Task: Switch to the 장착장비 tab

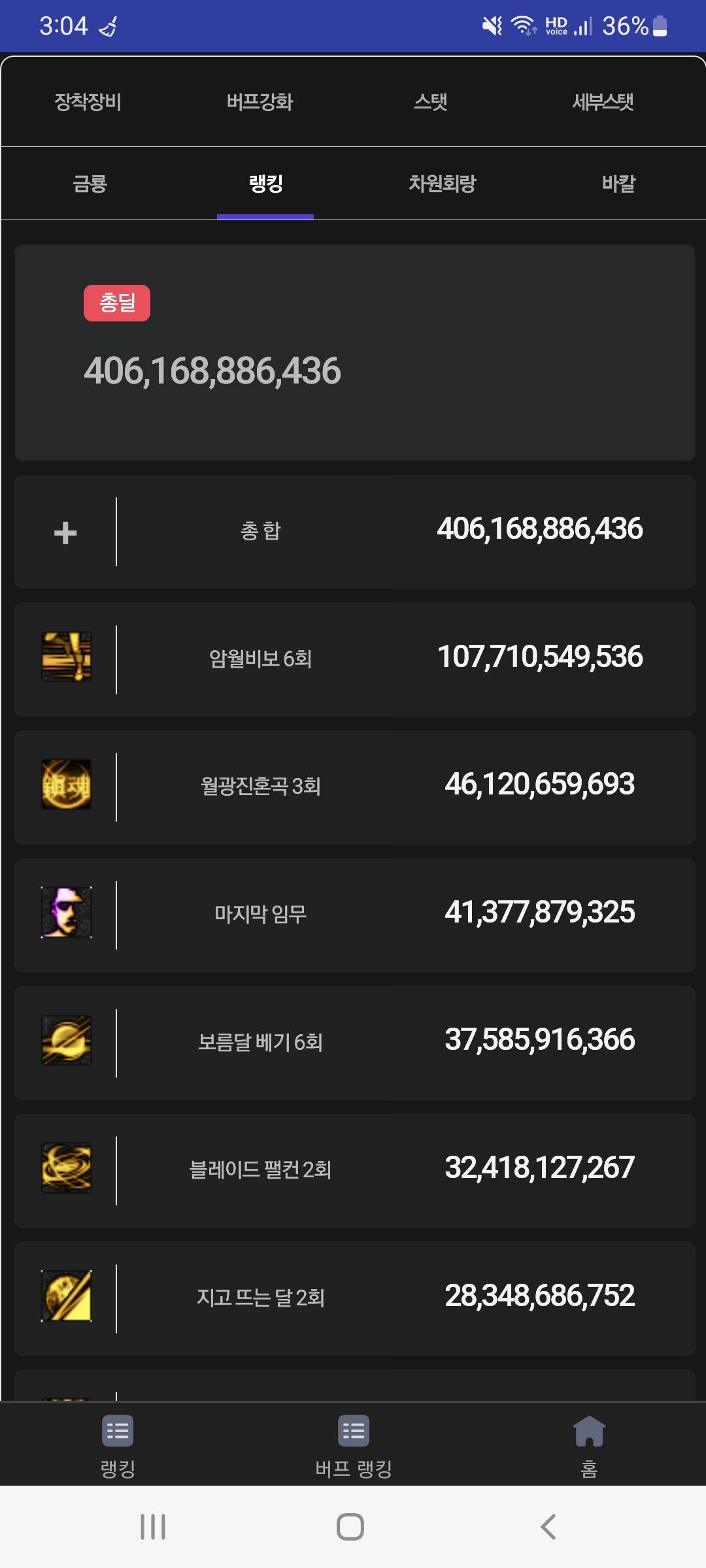Action: point(88,102)
